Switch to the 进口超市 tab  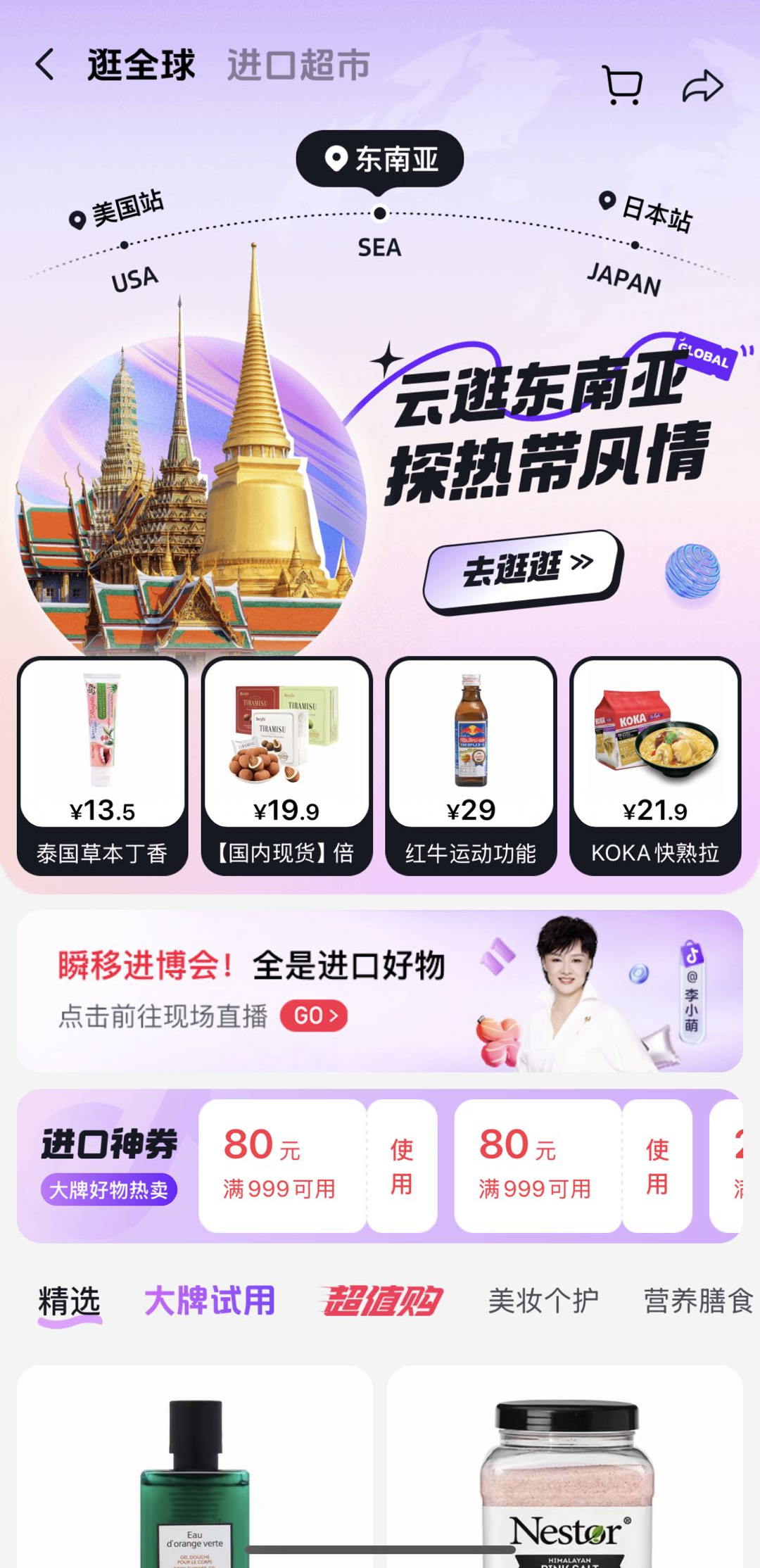pyautogui.click(x=298, y=65)
